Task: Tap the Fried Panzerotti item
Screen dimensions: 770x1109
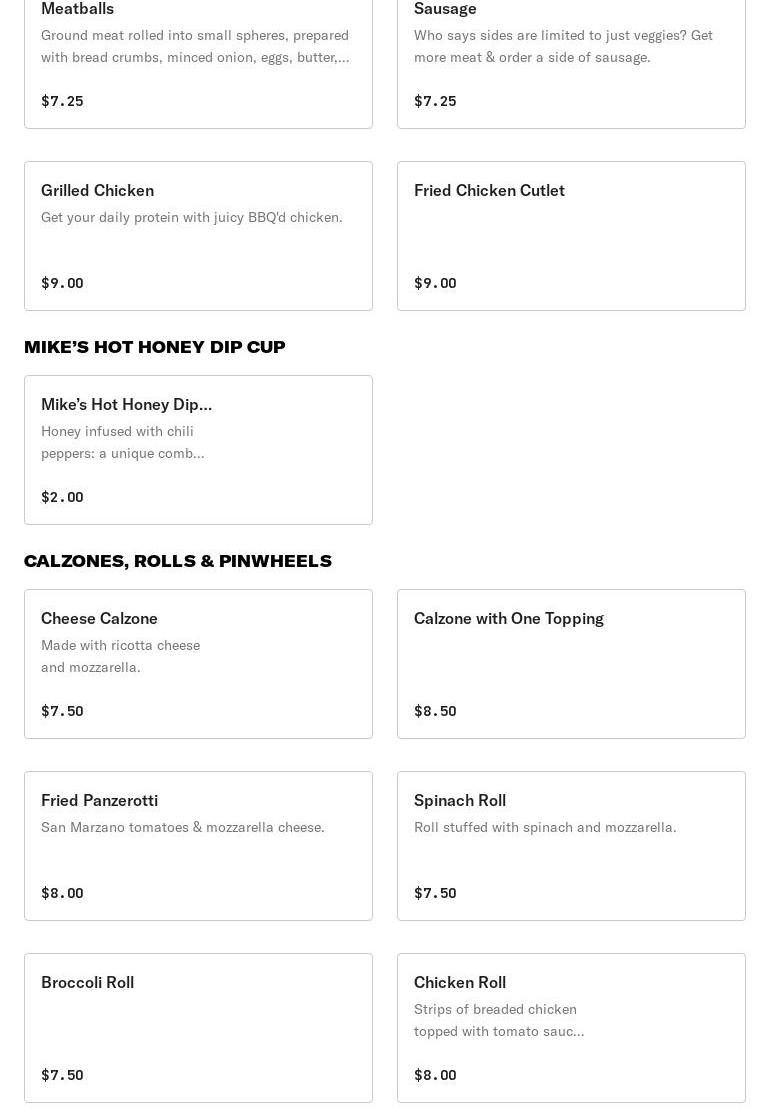Action: (198, 846)
